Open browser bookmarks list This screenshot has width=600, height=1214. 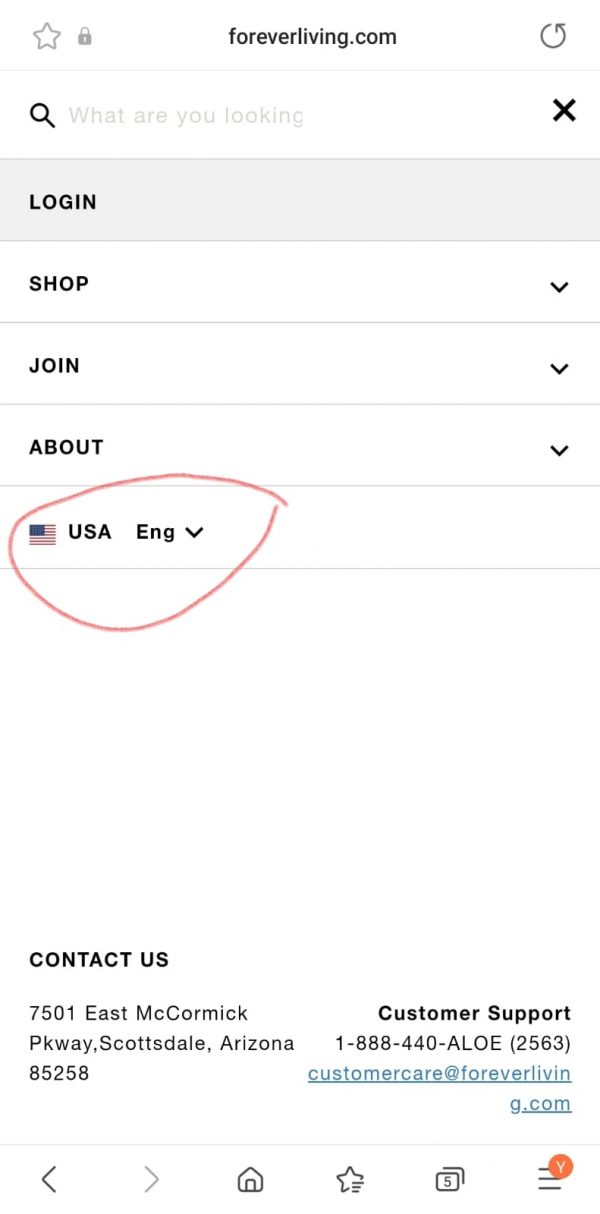[x=350, y=1180]
